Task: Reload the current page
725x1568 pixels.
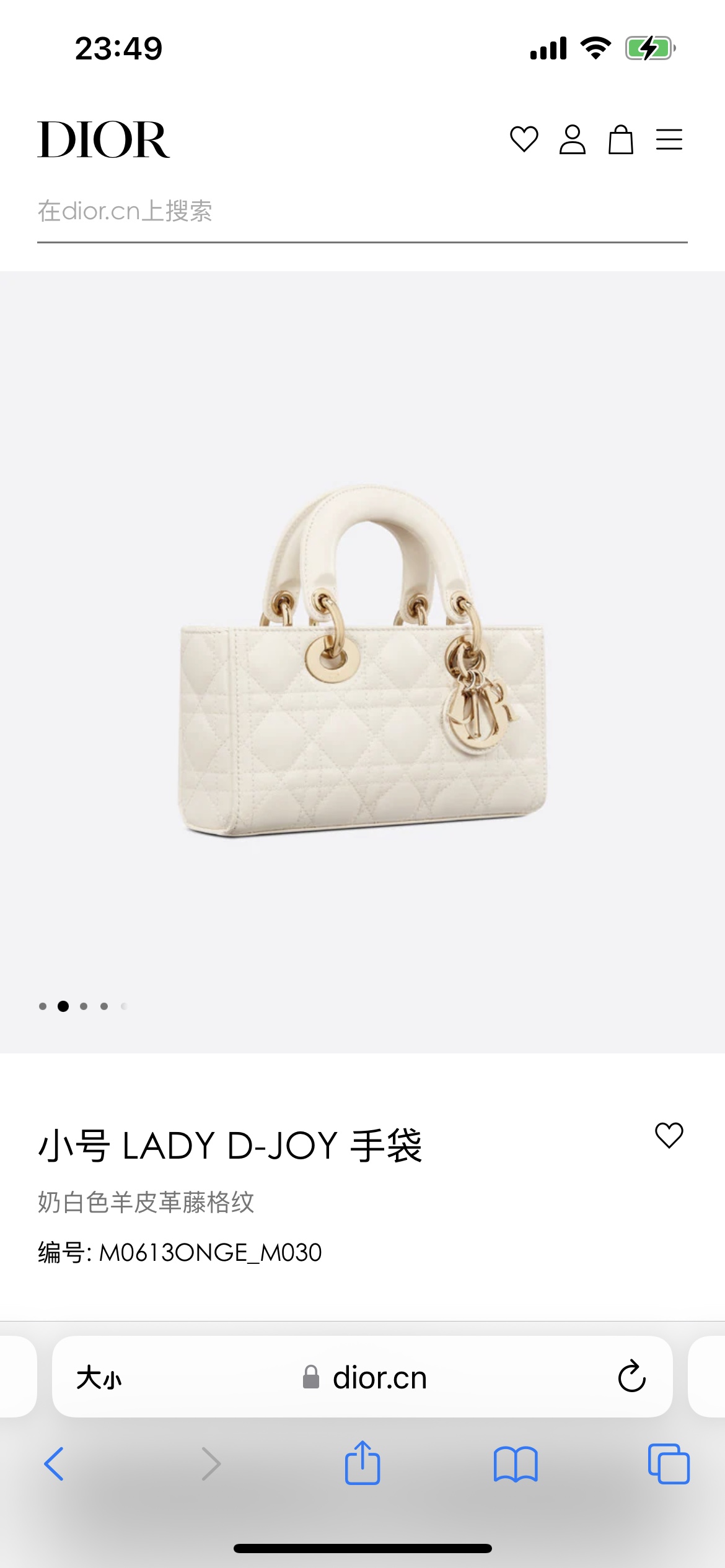Action: coord(631,1377)
